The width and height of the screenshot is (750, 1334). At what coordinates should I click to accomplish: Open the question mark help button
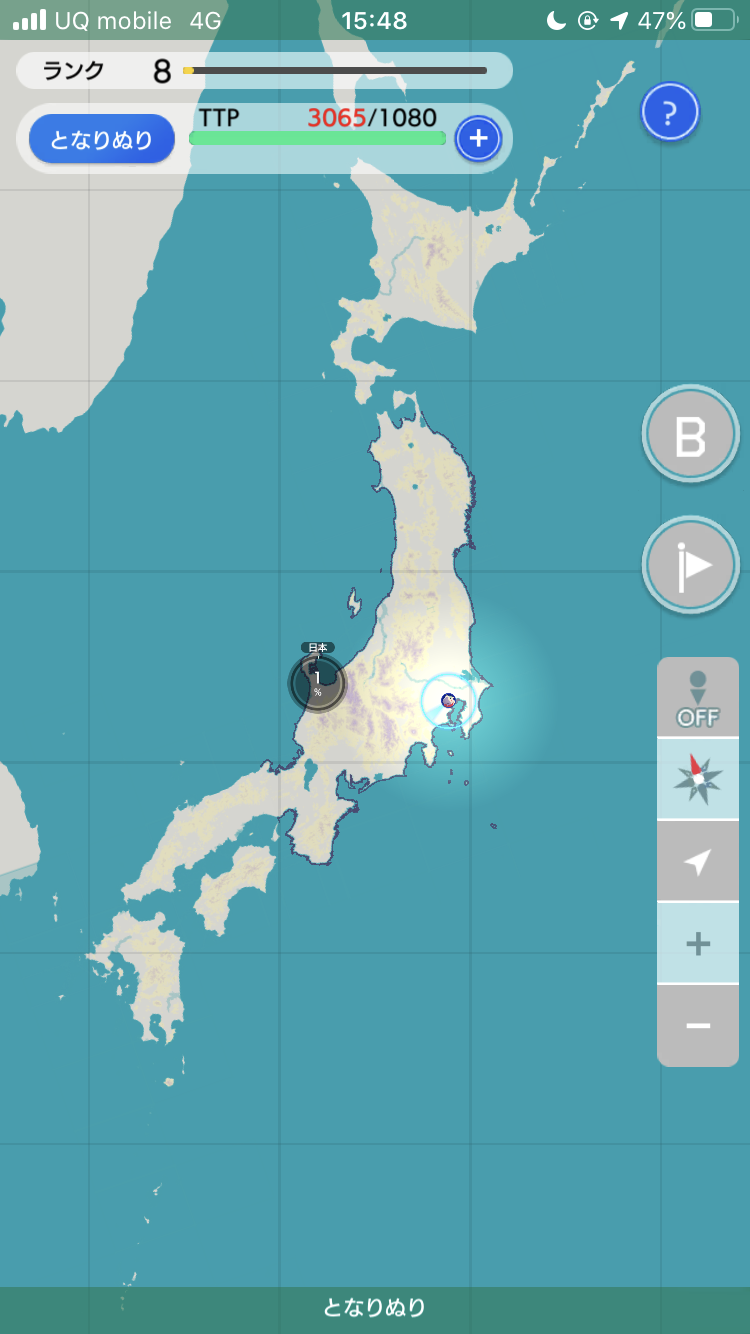click(x=670, y=114)
